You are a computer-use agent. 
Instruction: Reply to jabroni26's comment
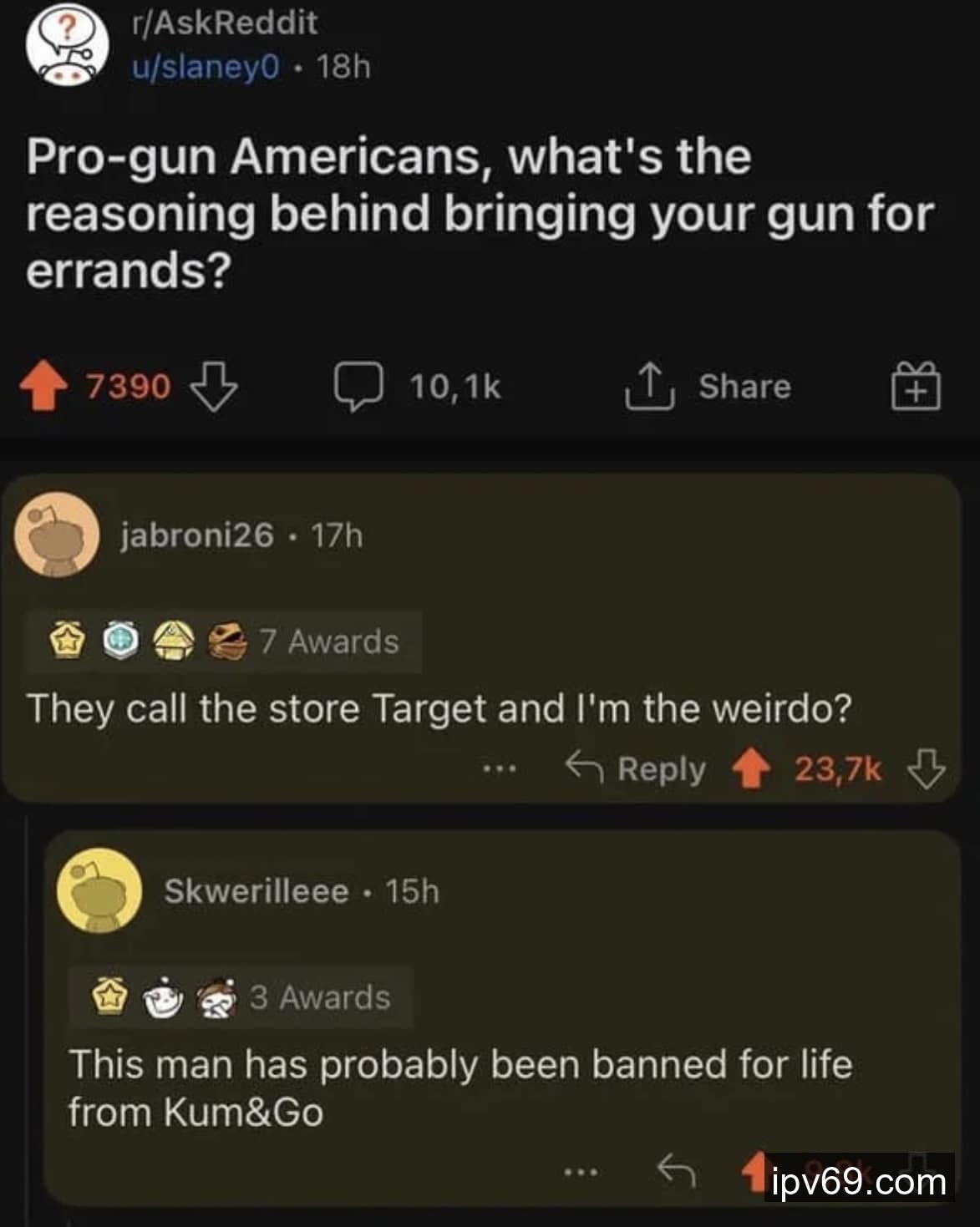pyautogui.click(x=636, y=769)
